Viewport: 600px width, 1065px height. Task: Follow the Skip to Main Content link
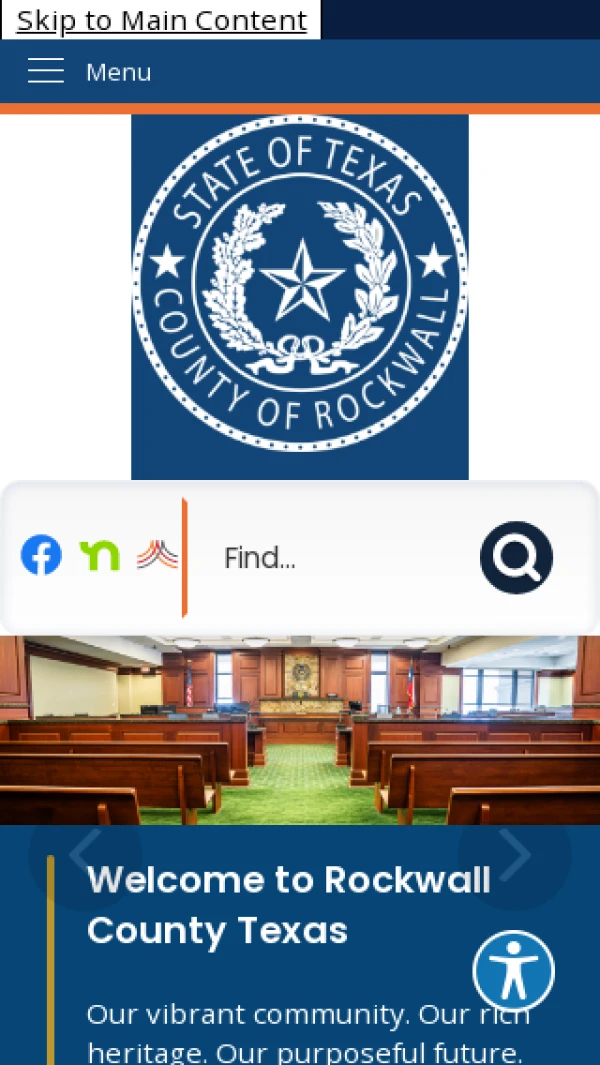click(161, 20)
